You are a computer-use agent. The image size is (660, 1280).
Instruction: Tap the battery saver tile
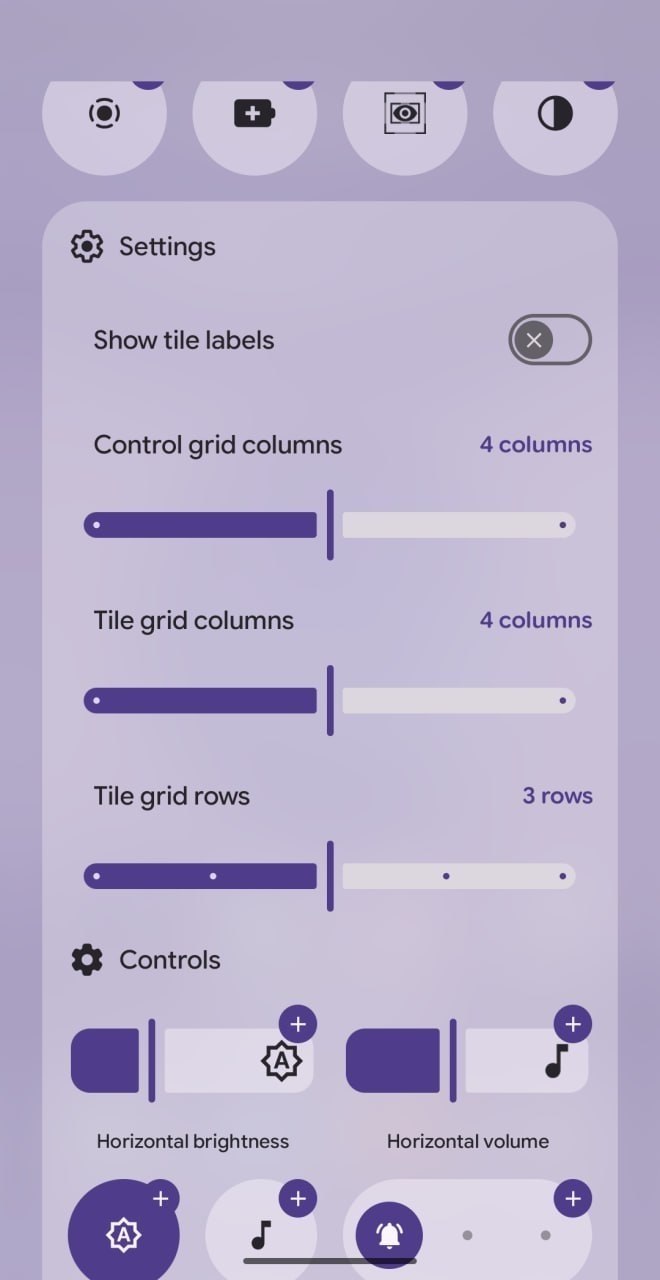[x=254, y=114]
